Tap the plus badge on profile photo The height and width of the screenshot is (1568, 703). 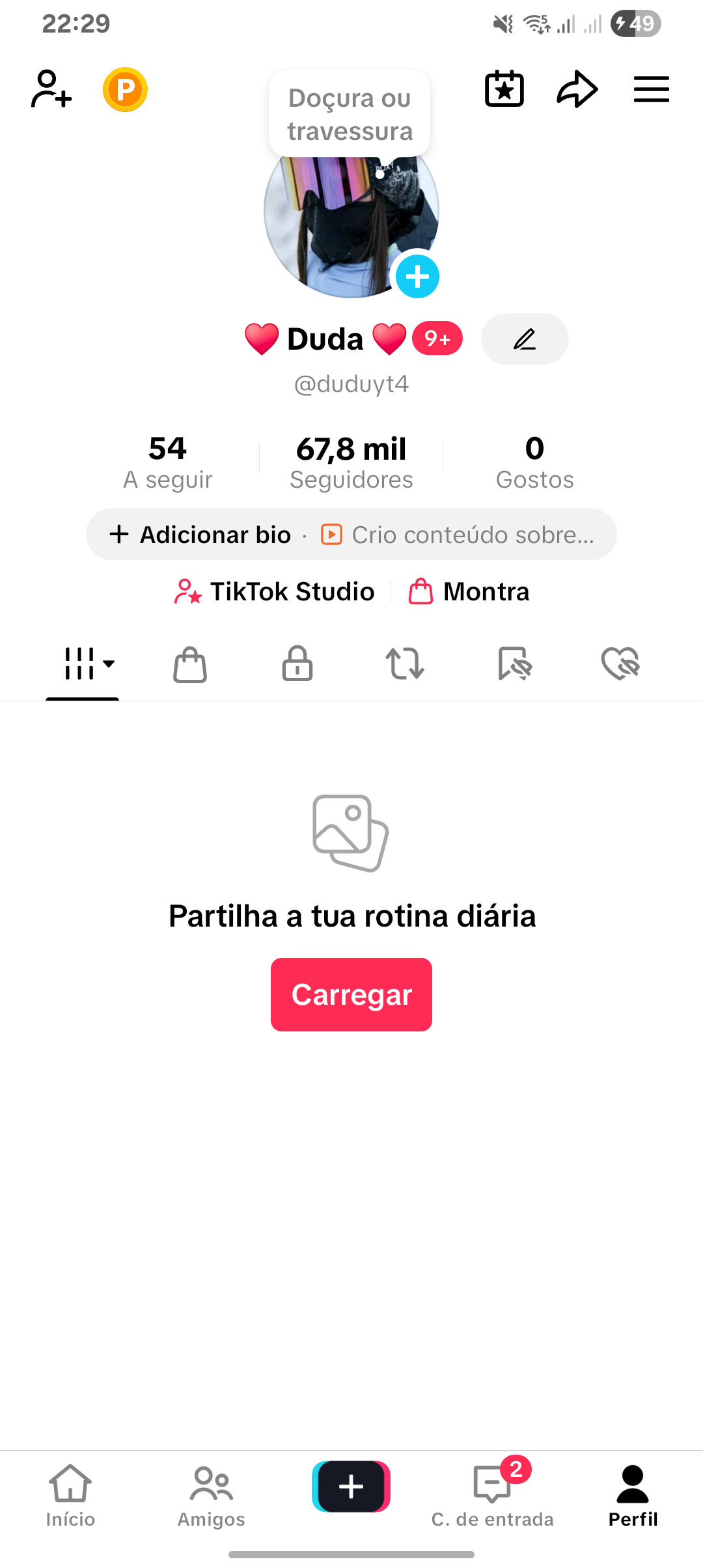pos(417,277)
